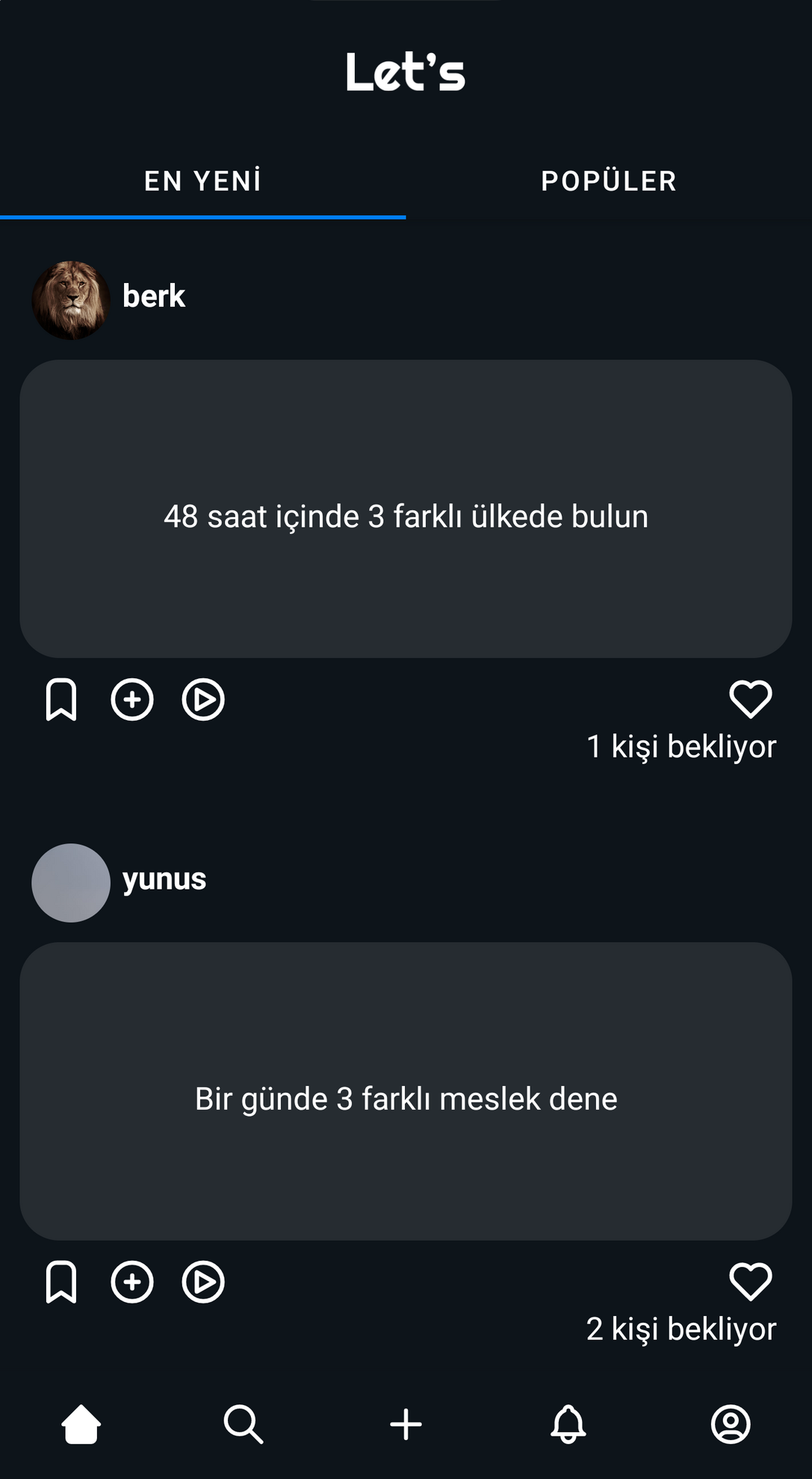Like berk's post with the heart
The image size is (812, 1479).
tap(750, 699)
